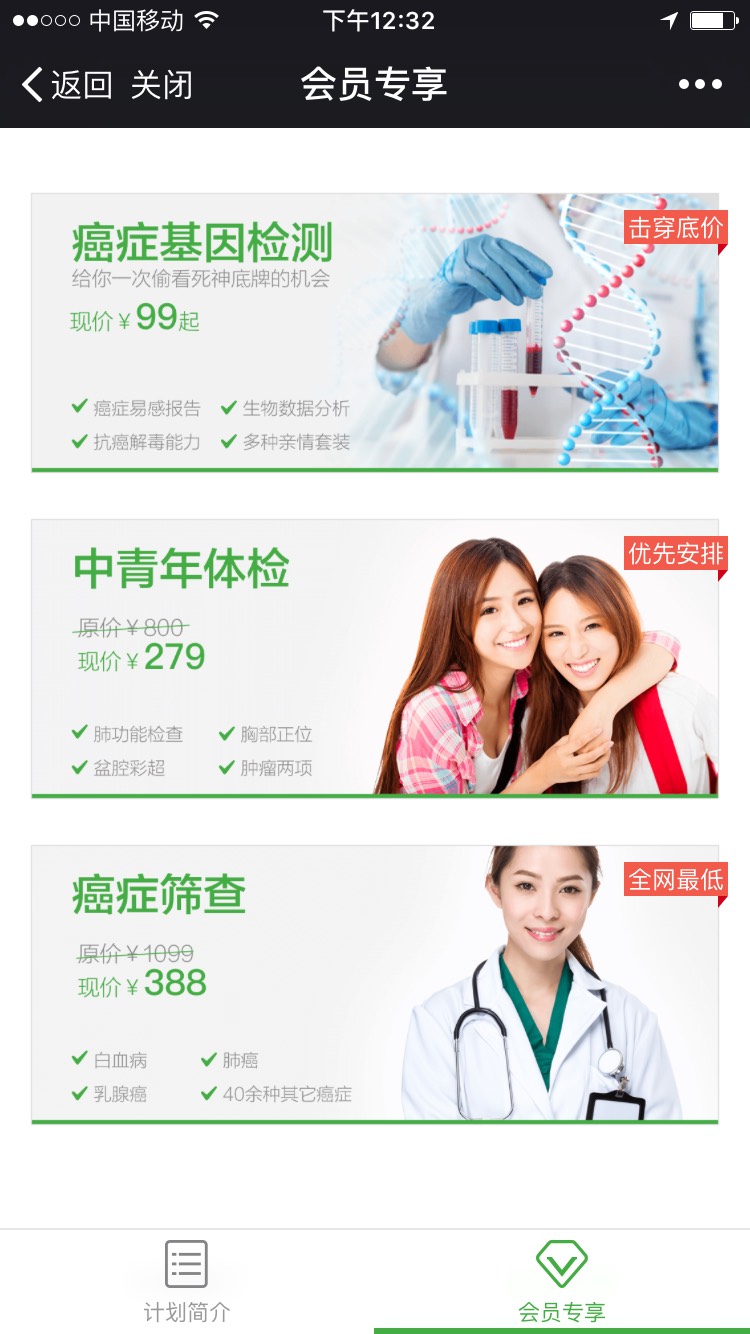Tap 关闭 to close this page
This screenshot has width=750, height=1334.
click(x=161, y=85)
